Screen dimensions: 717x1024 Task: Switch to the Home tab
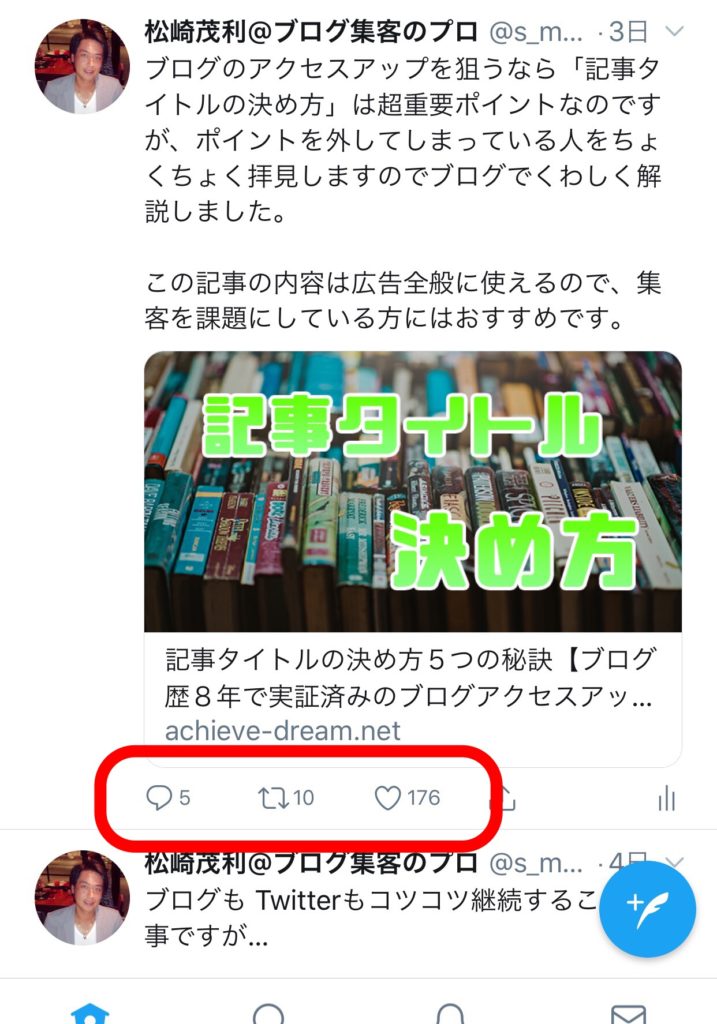[89, 1012]
